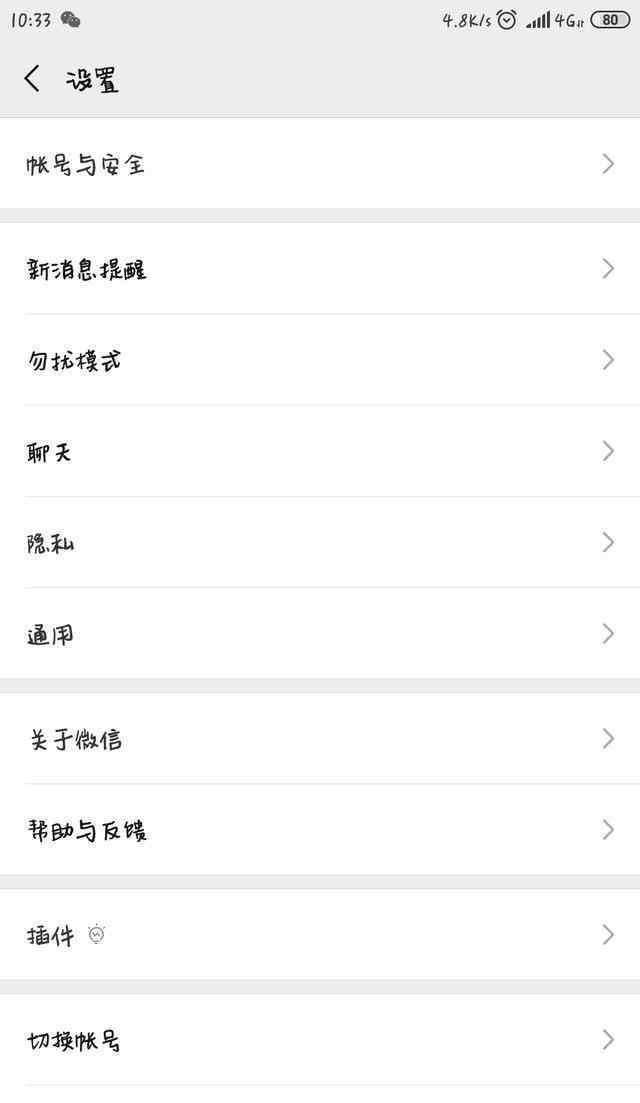
Task: Open the 插件 row
Action: coord(320,935)
